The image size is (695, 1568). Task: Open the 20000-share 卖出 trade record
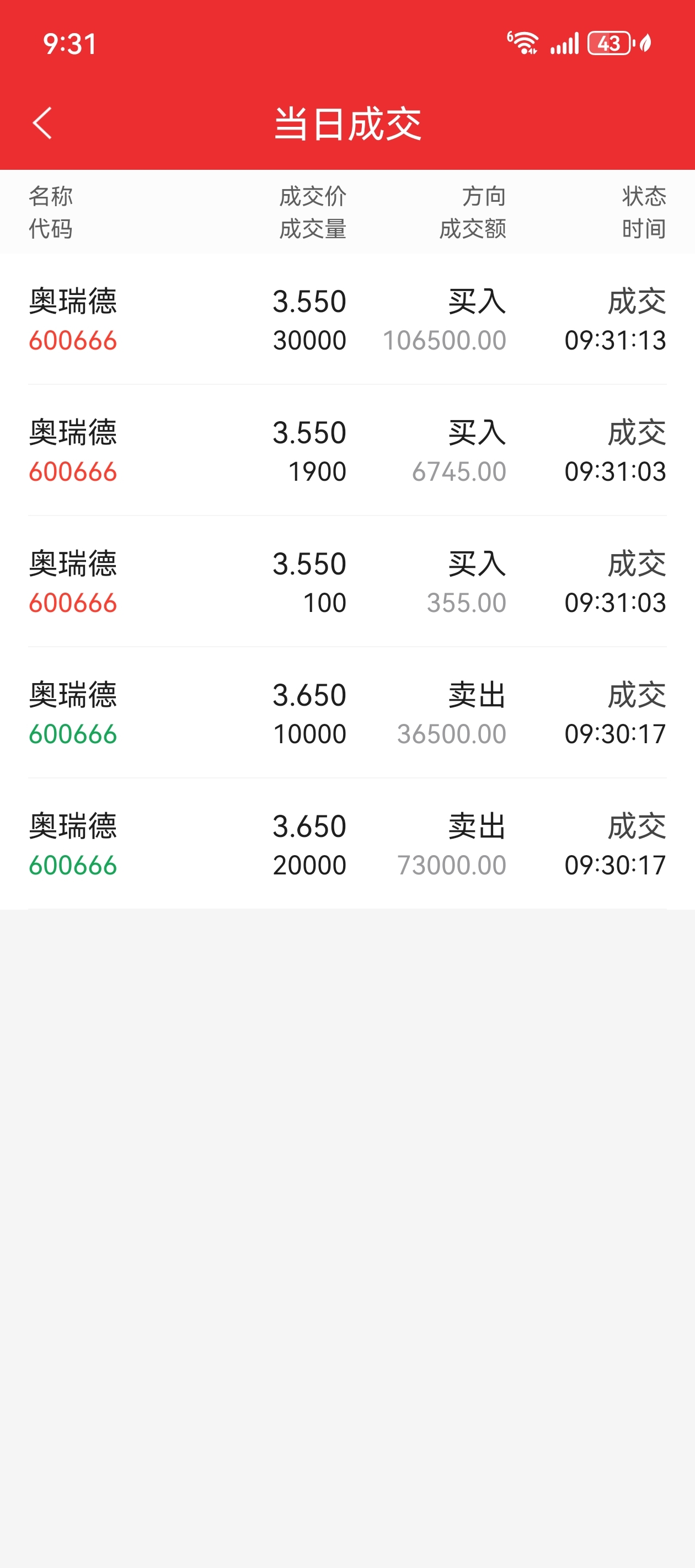click(x=347, y=844)
